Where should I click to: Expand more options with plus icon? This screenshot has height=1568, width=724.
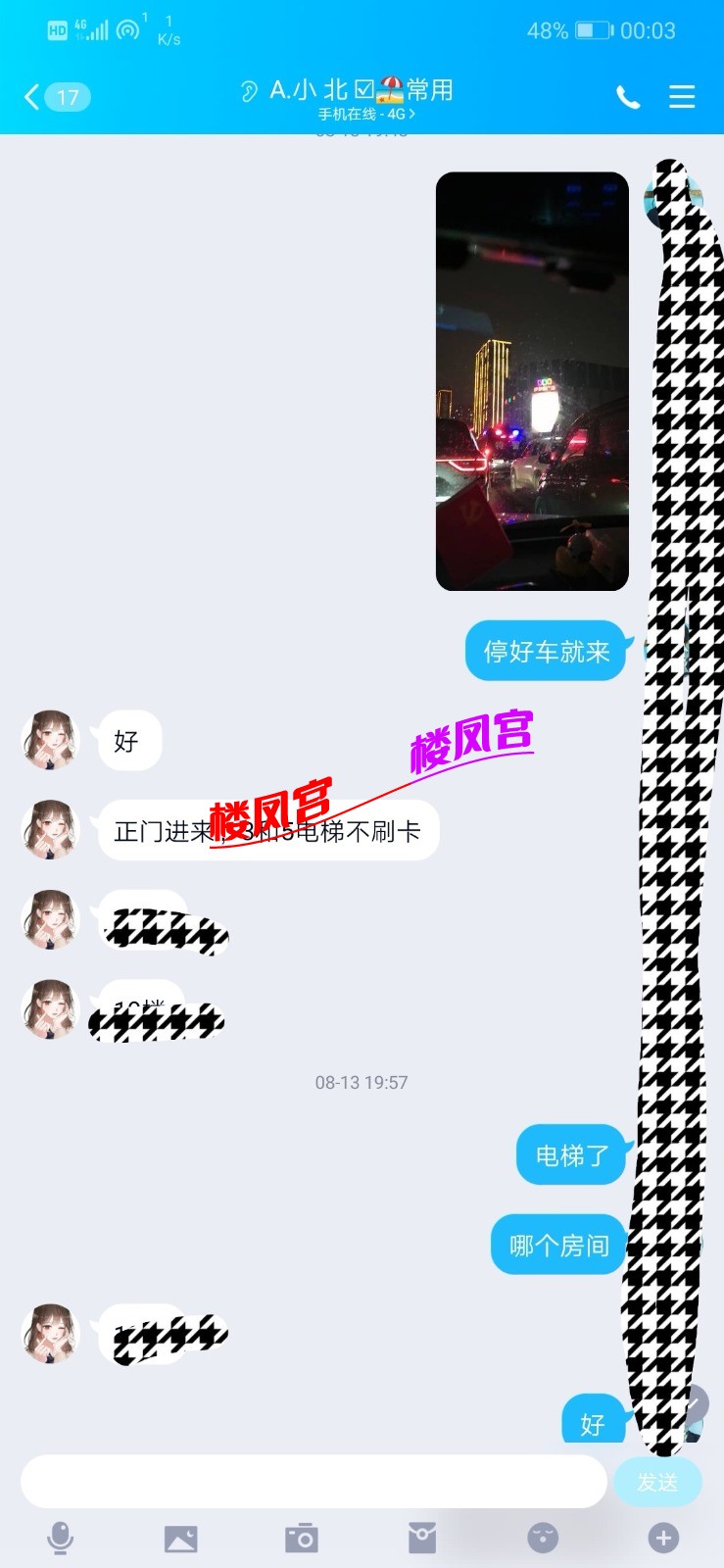point(663,1538)
